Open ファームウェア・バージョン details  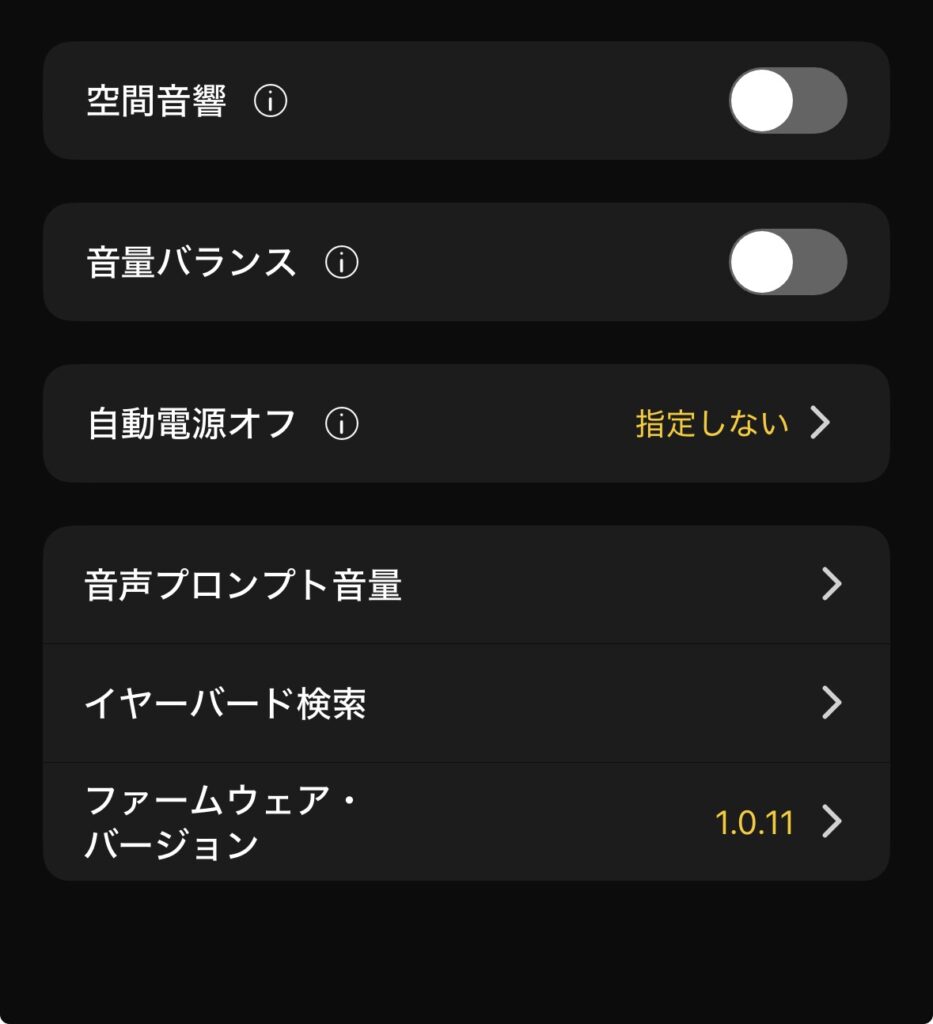(466, 822)
